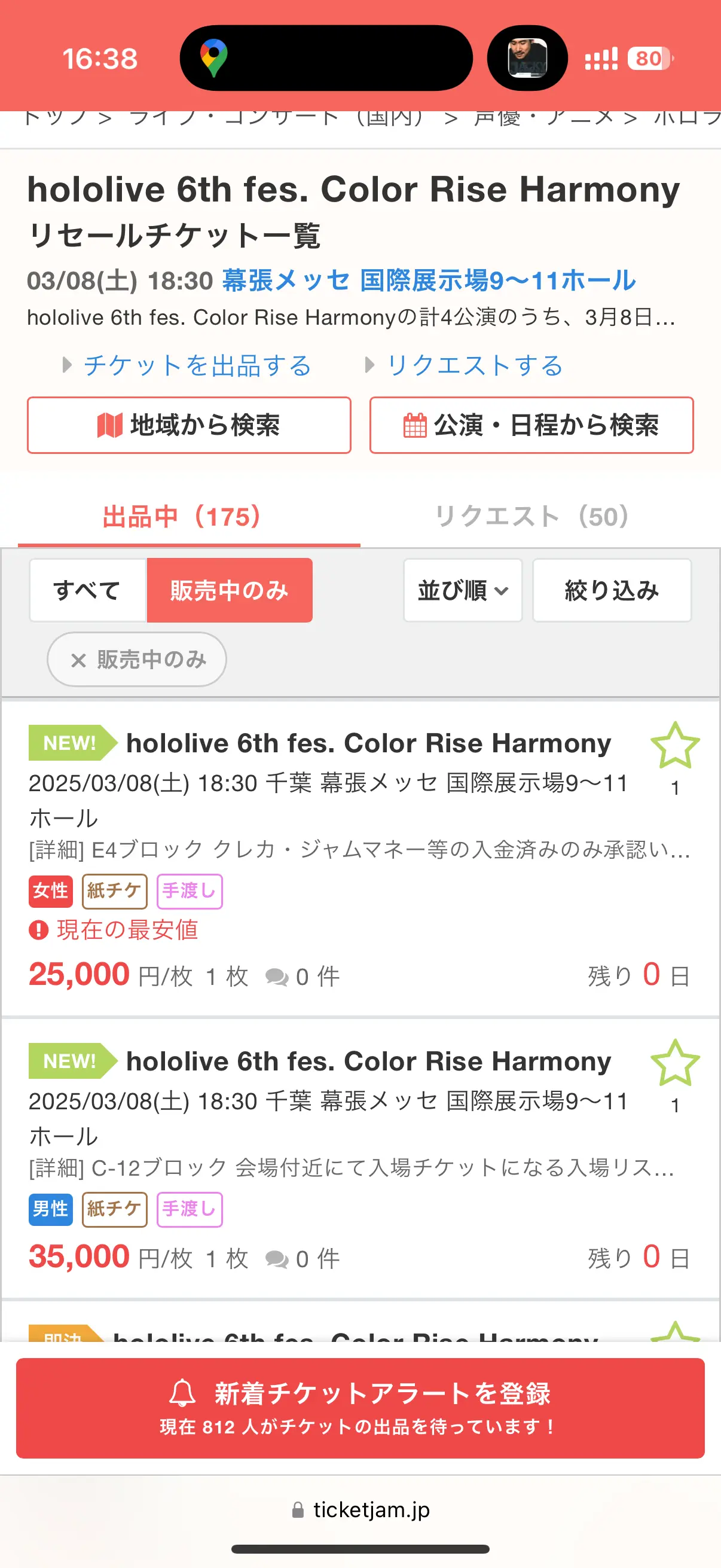Tap the リクエストする link
The height and width of the screenshot is (1568, 721).
474,365
